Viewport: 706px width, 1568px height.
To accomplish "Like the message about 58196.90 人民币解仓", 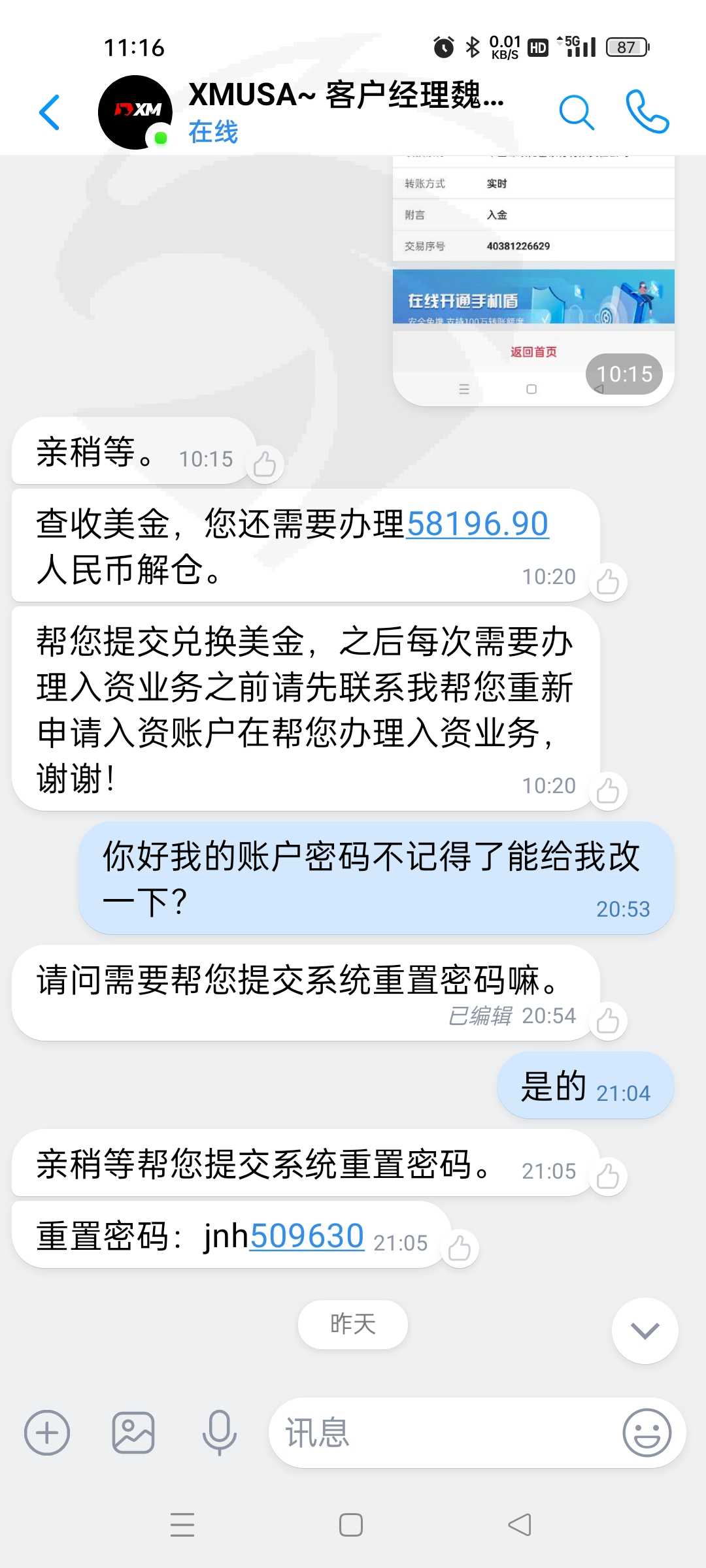I will [x=608, y=582].
